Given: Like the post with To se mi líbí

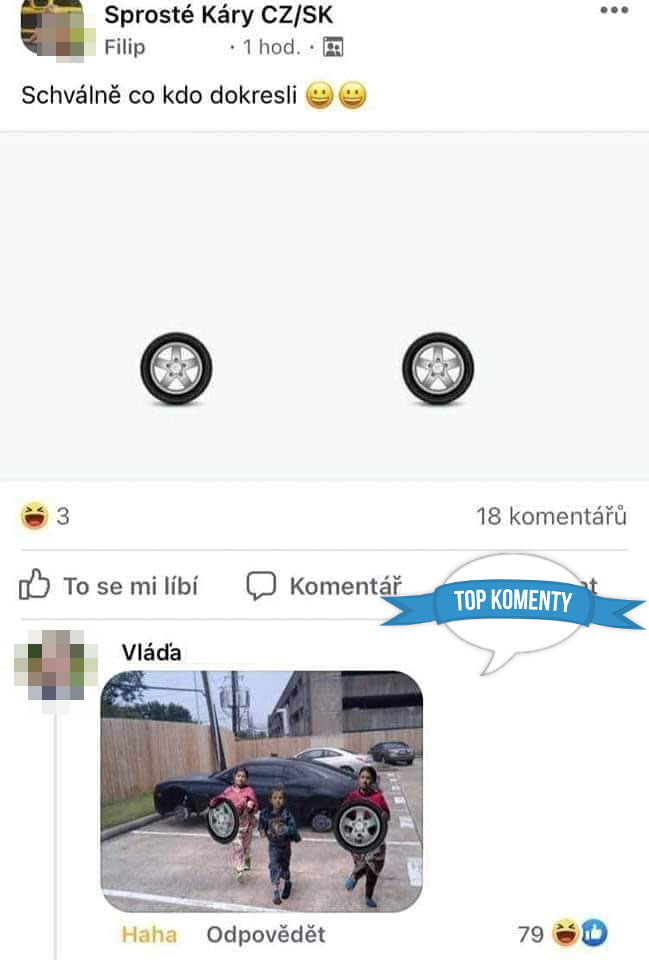Looking at the screenshot, I should [108, 586].
